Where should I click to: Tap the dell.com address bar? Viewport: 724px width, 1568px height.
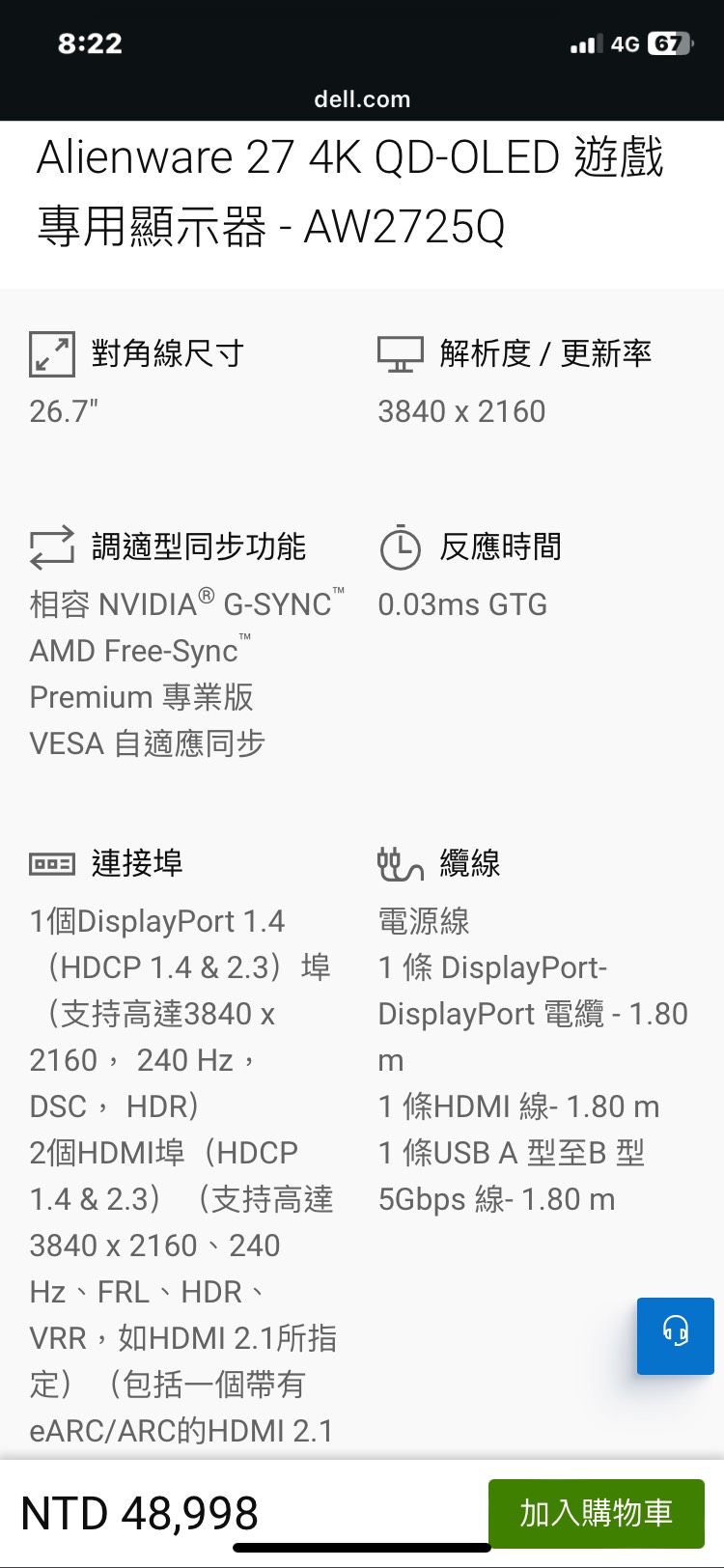coord(362,99)
